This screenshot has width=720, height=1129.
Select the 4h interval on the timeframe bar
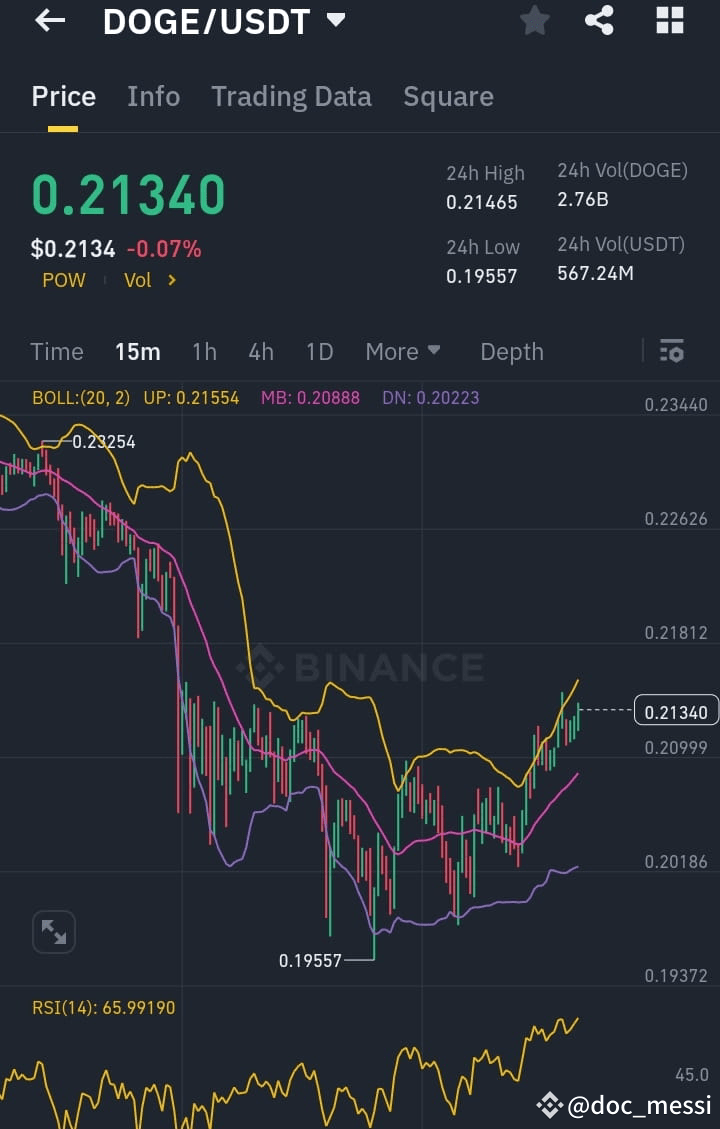coord(261,351)
